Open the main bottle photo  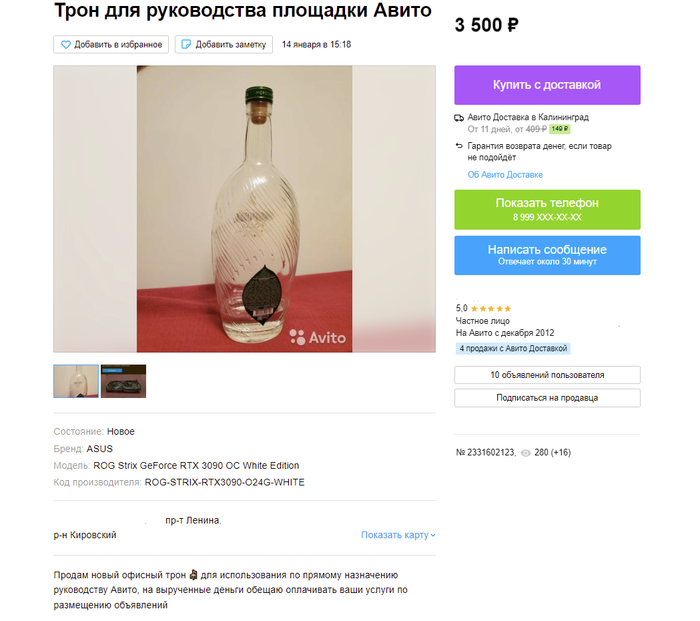pyautogui.click(x=244, y=209)
